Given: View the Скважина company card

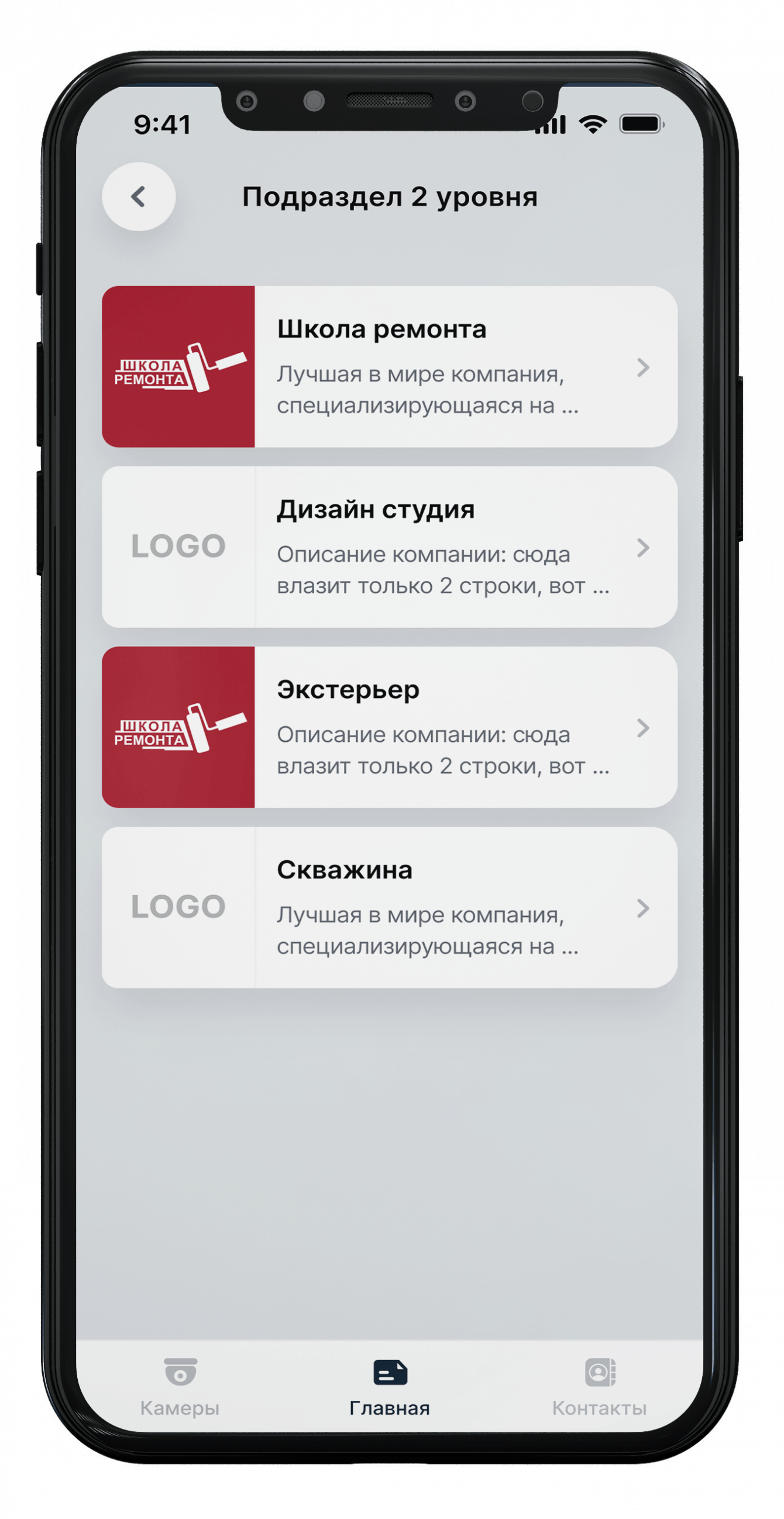Looking at the screenshot, I should [x=389, y=908].
